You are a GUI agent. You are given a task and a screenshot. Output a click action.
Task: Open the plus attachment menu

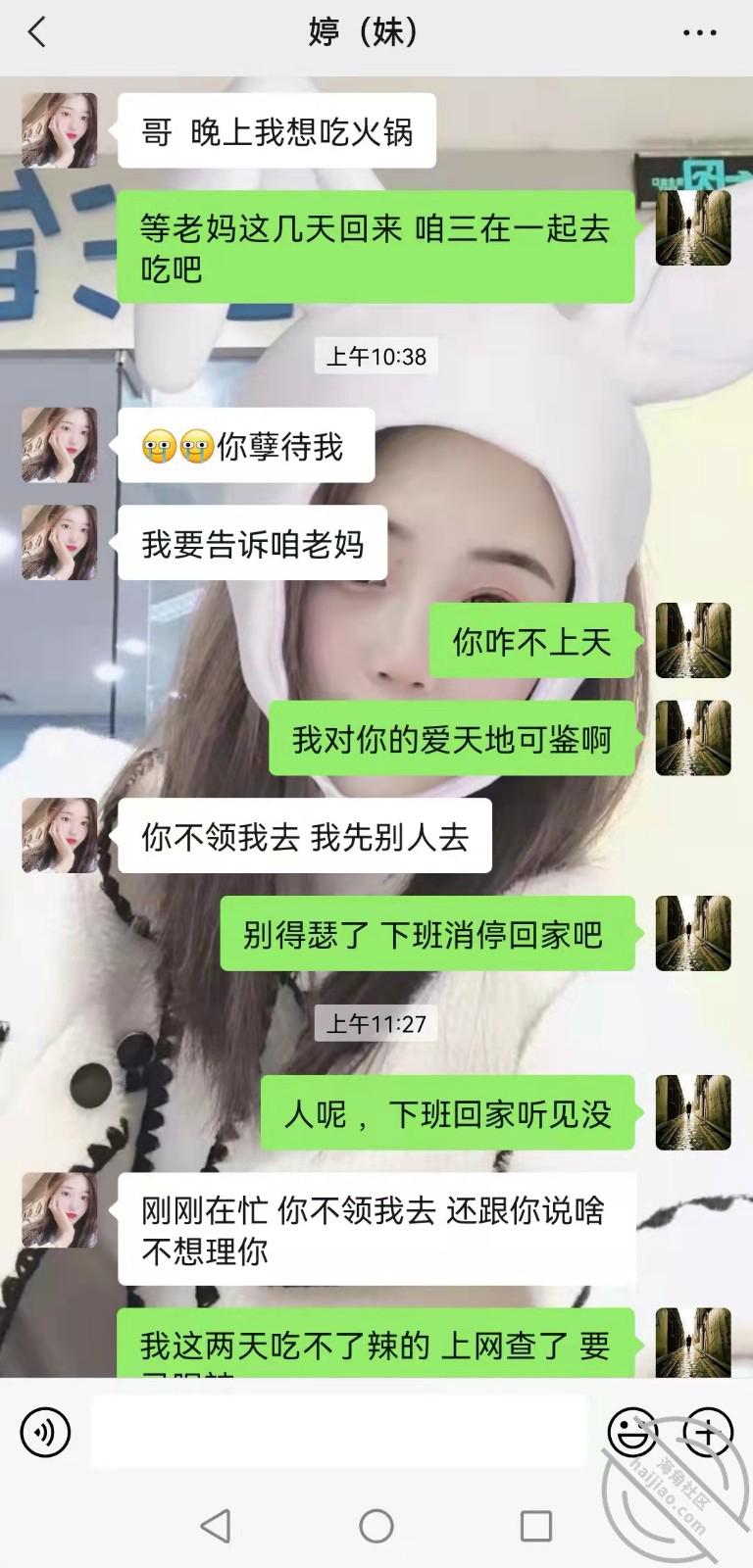click(x=707, y=1433)
